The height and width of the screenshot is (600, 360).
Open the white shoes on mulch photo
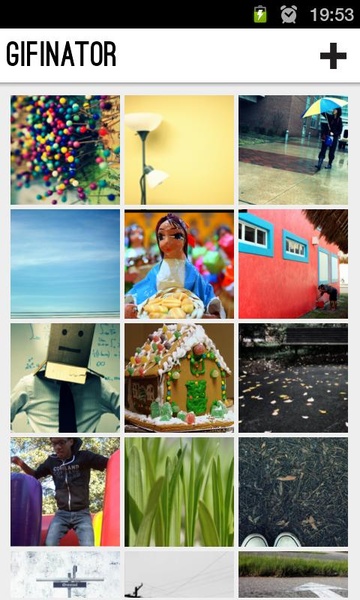pos(293,492)
